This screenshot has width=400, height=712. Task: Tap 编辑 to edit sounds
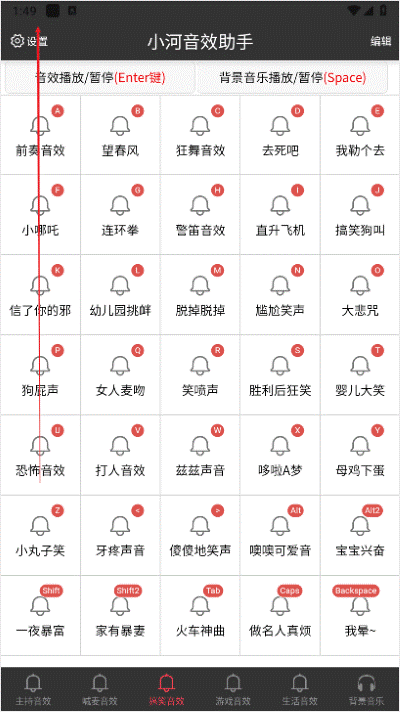pos(380,41)
